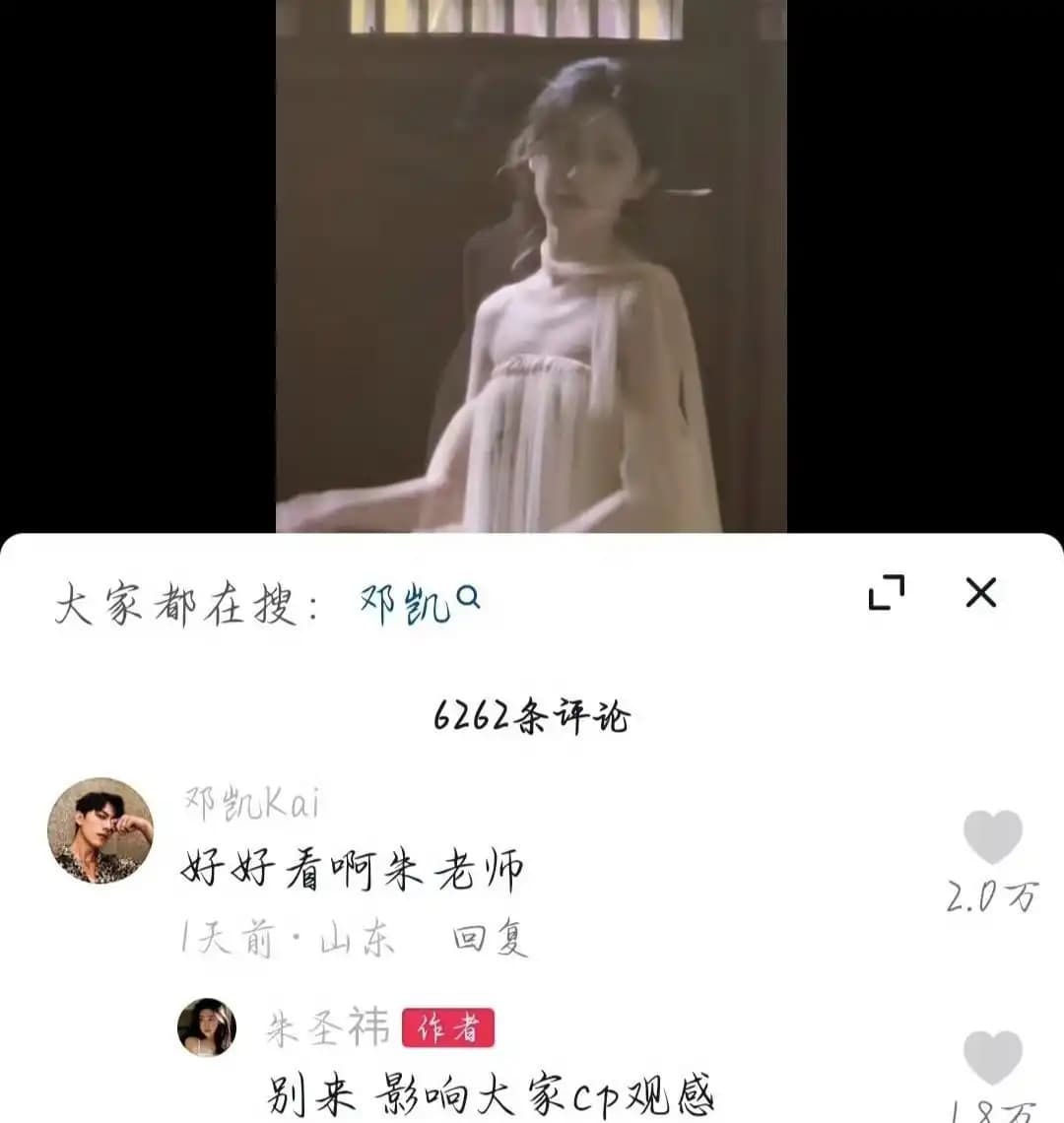Tap the video above the comments
Screen dimensions: 1064x1123
530,266
